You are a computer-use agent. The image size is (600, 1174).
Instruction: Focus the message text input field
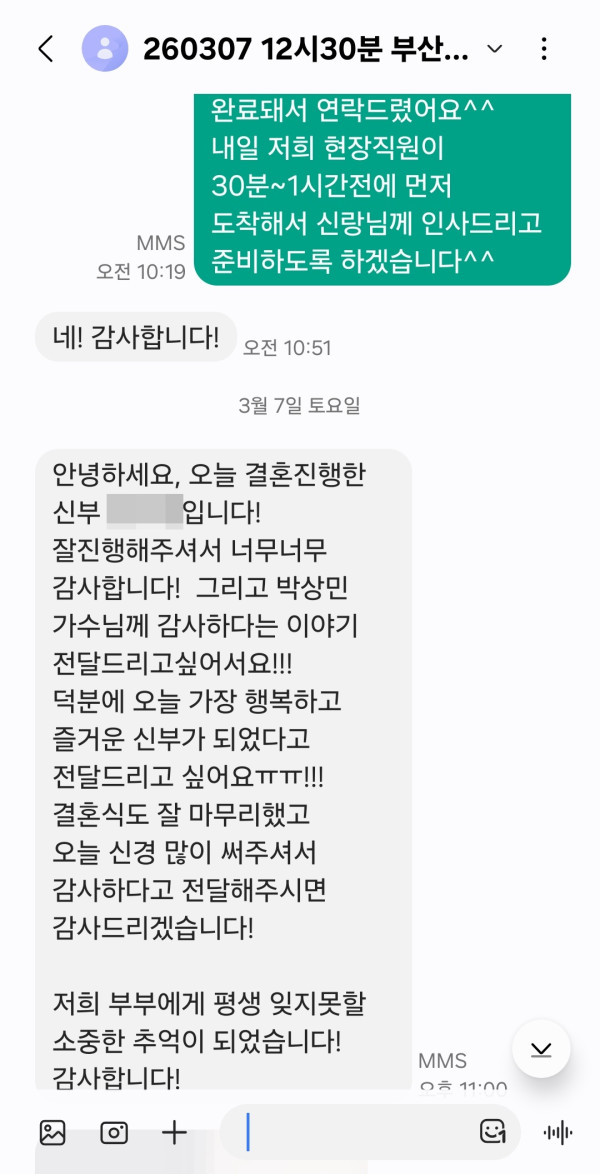coord(350,1132)
